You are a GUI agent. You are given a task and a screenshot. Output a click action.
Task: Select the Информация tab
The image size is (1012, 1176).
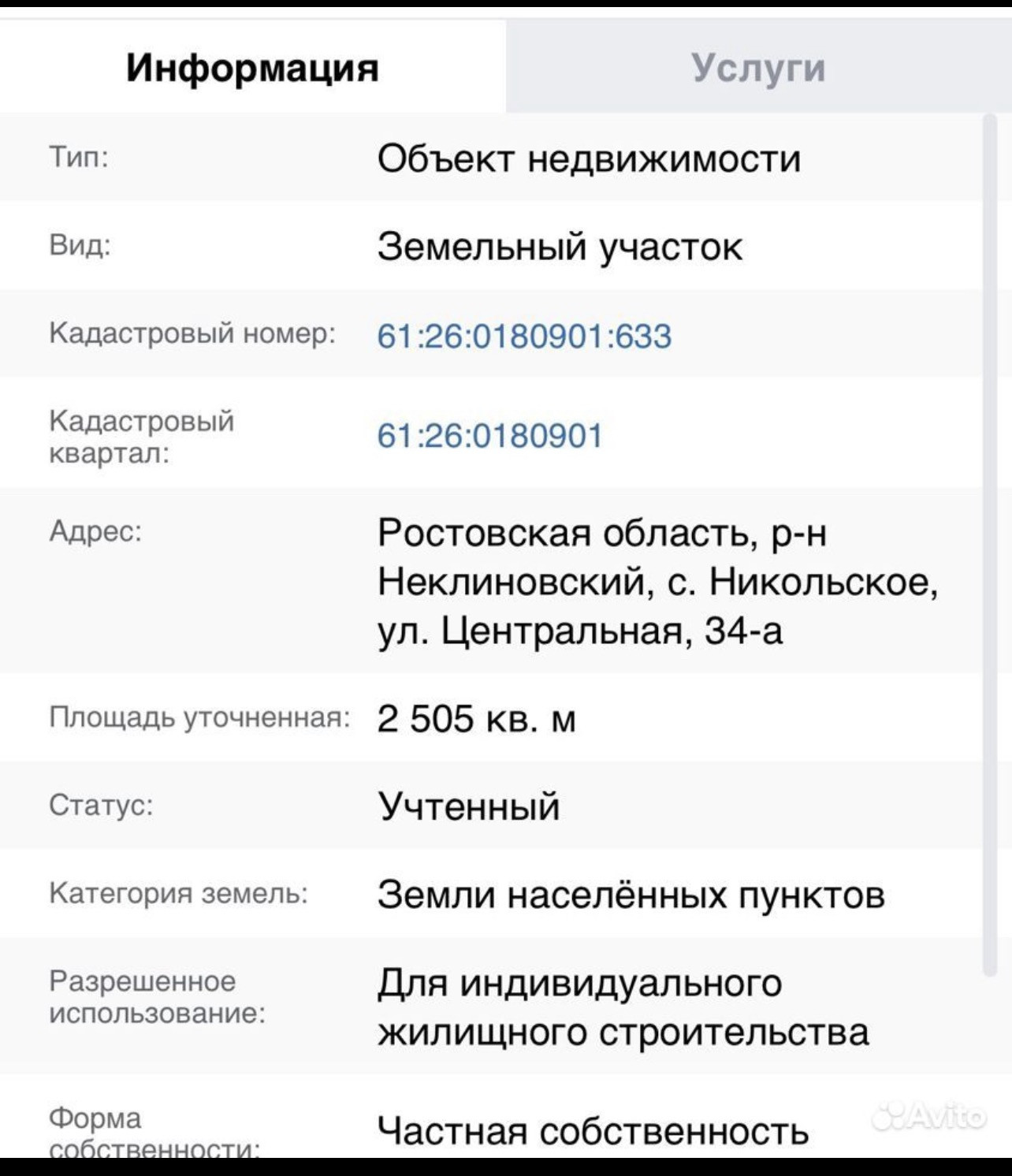[252, 67]
